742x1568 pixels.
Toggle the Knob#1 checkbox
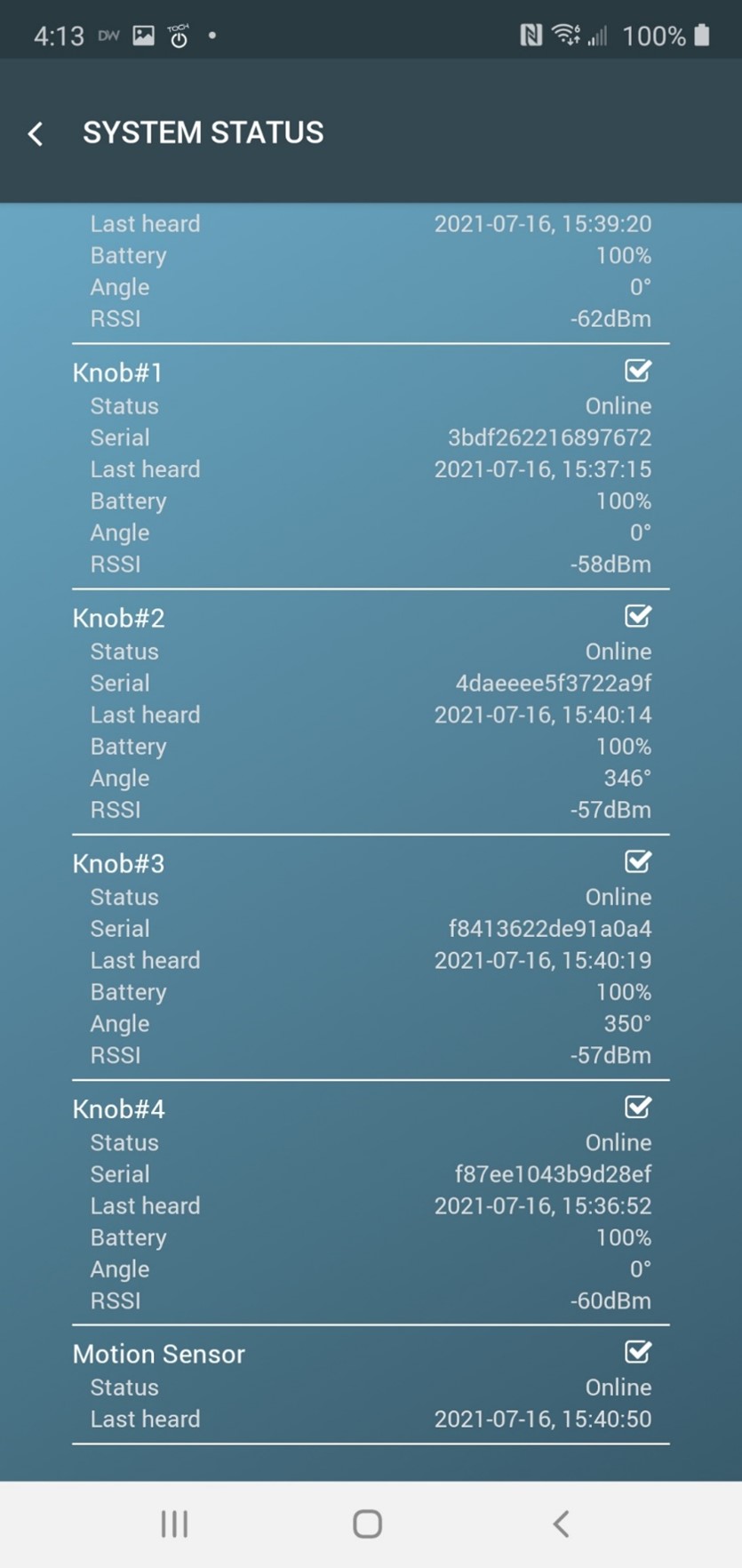click(x=637, y=371)
